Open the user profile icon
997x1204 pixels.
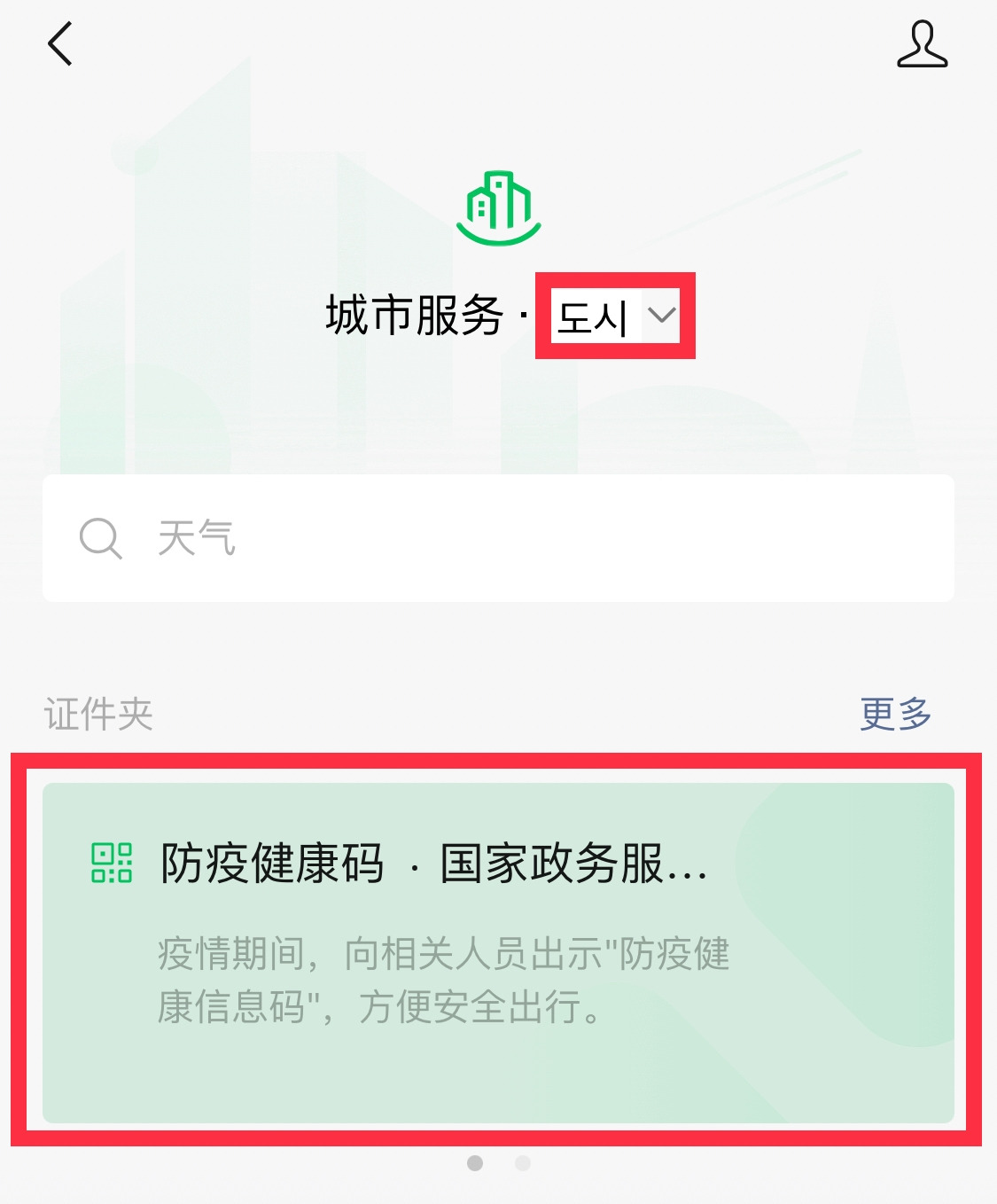click(922, 44)
